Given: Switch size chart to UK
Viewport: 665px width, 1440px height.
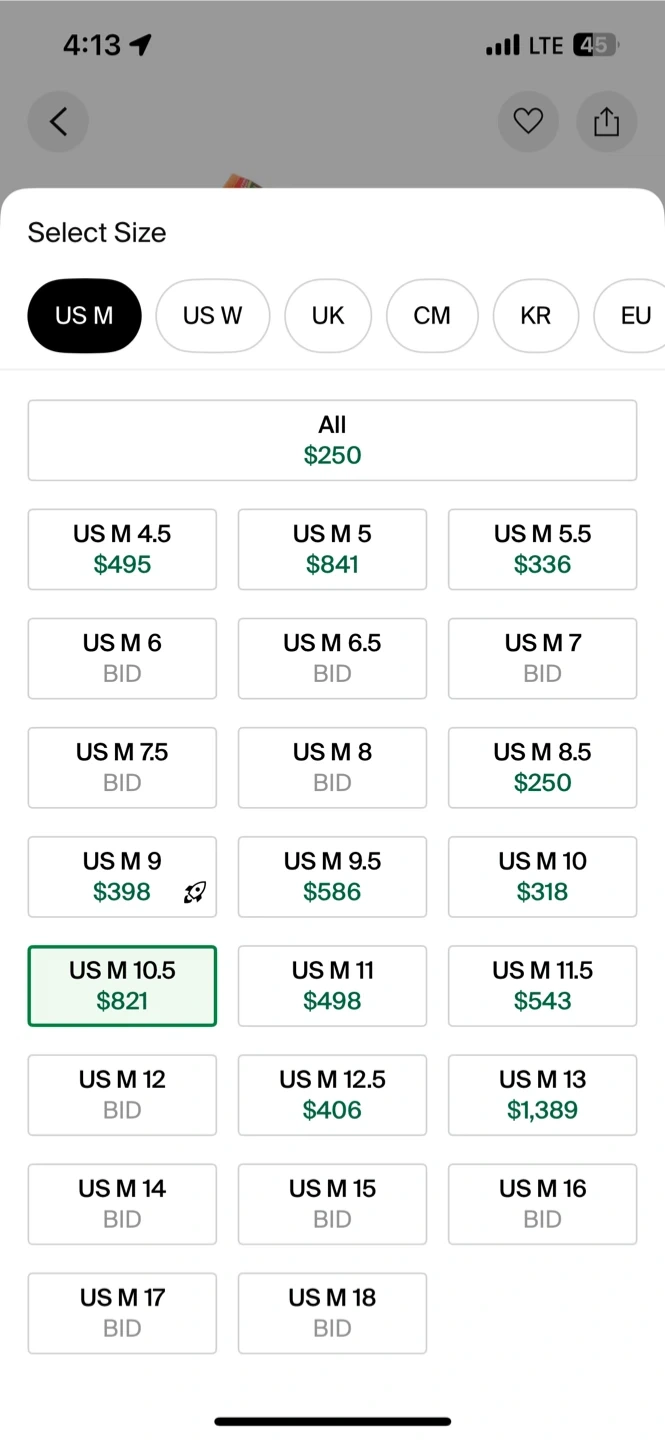Looking at the screenshot, I should coord(328,316).
